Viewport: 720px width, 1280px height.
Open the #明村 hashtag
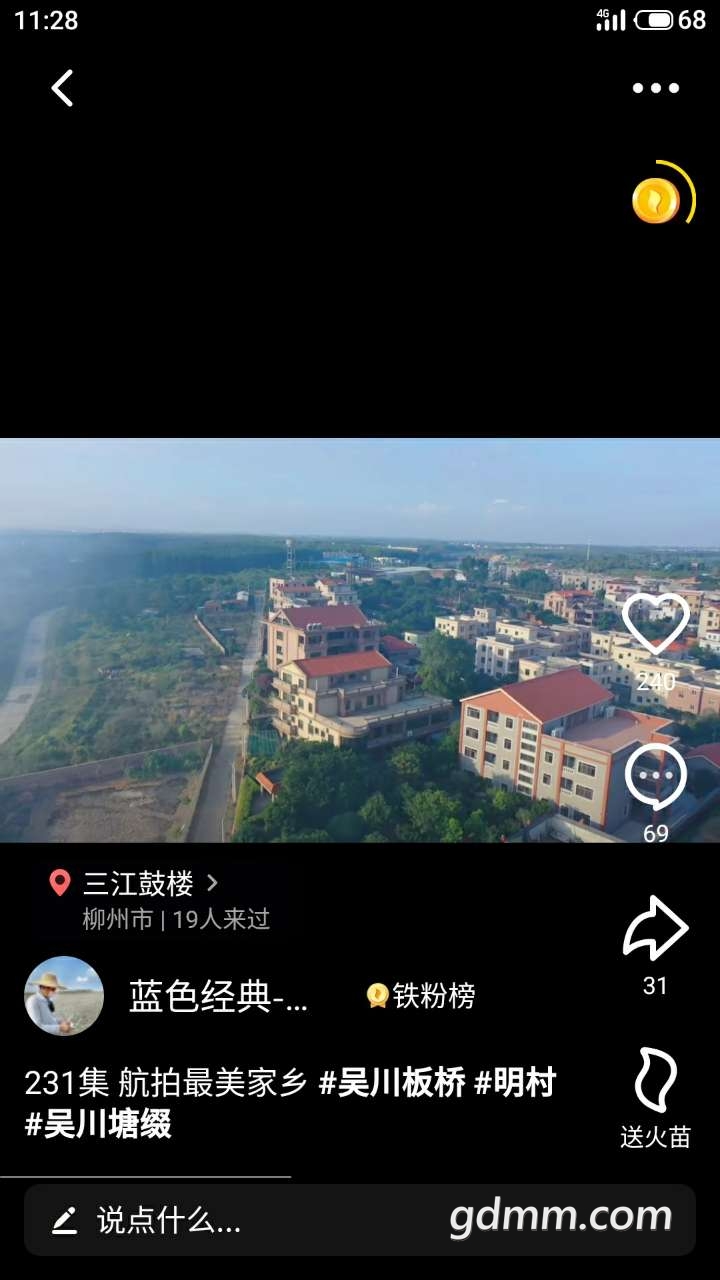(514, 1083)
